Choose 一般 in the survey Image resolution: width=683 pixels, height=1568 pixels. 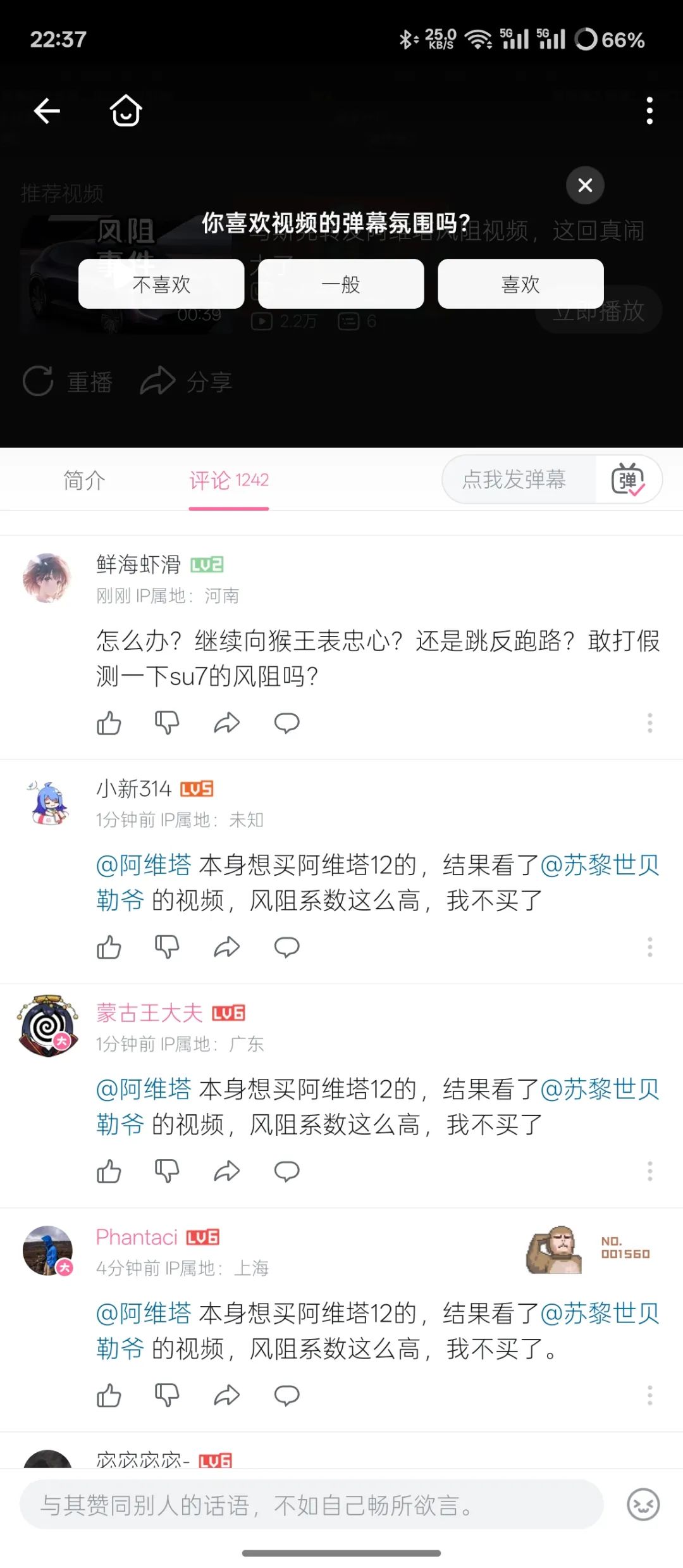(341, 284)
